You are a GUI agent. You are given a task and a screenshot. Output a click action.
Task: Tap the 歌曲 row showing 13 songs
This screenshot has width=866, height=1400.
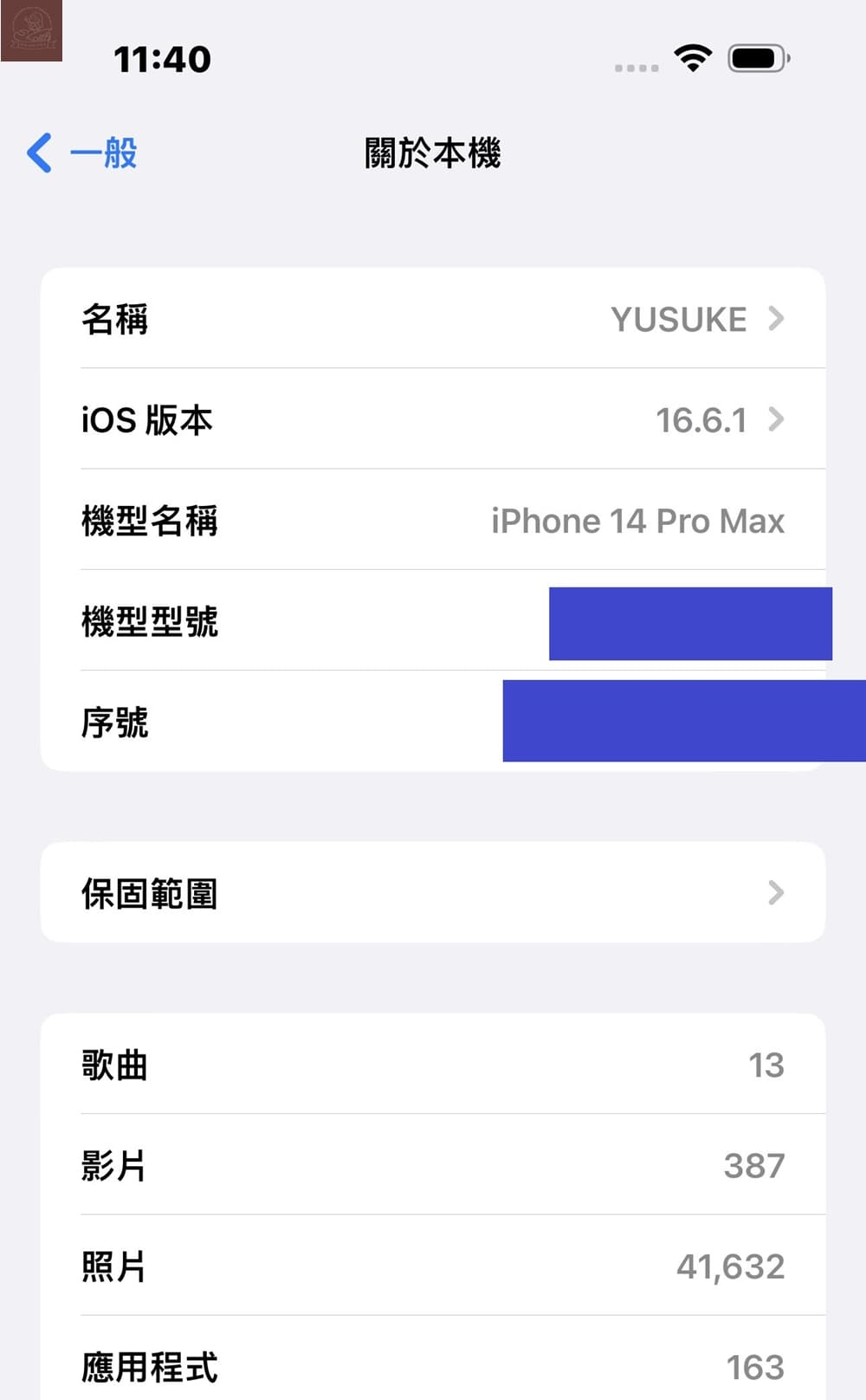[x=433, y=1065]
